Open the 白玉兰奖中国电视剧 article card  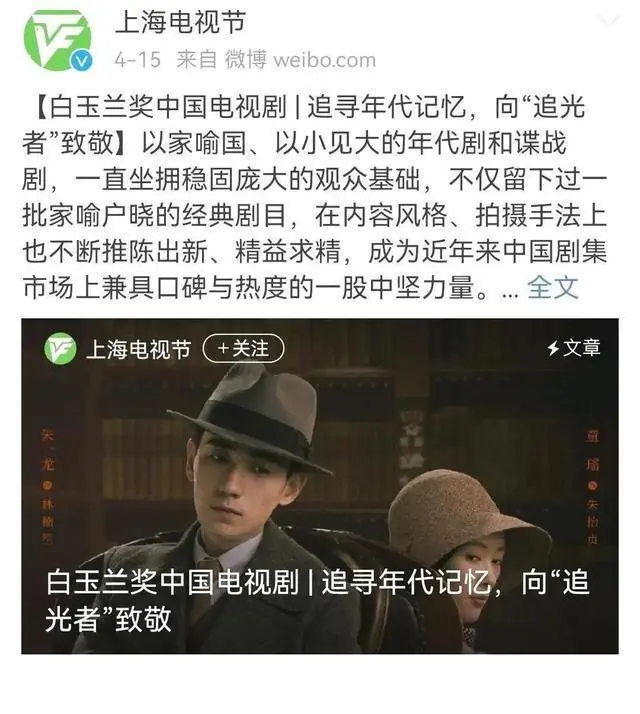tap(320, 500)
